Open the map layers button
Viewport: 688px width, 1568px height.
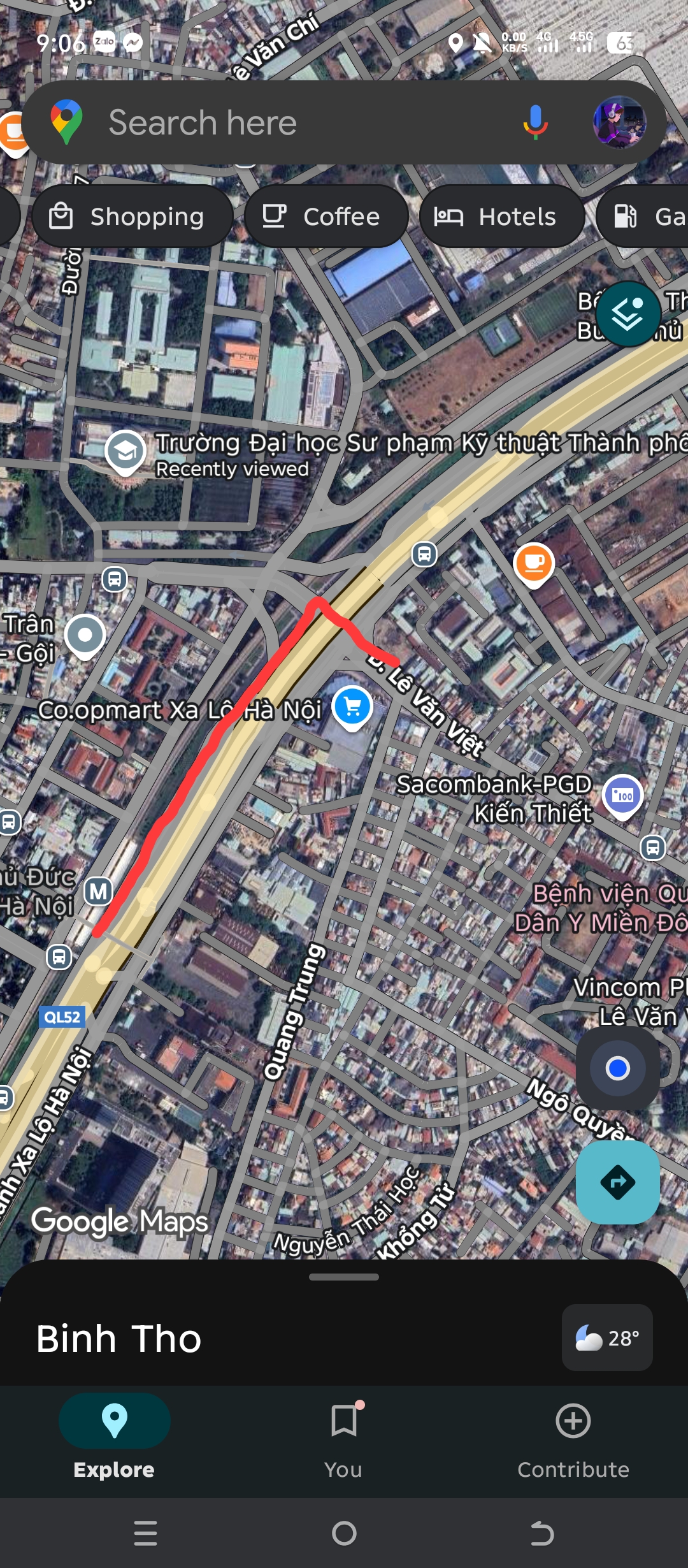tap(628, 314)
